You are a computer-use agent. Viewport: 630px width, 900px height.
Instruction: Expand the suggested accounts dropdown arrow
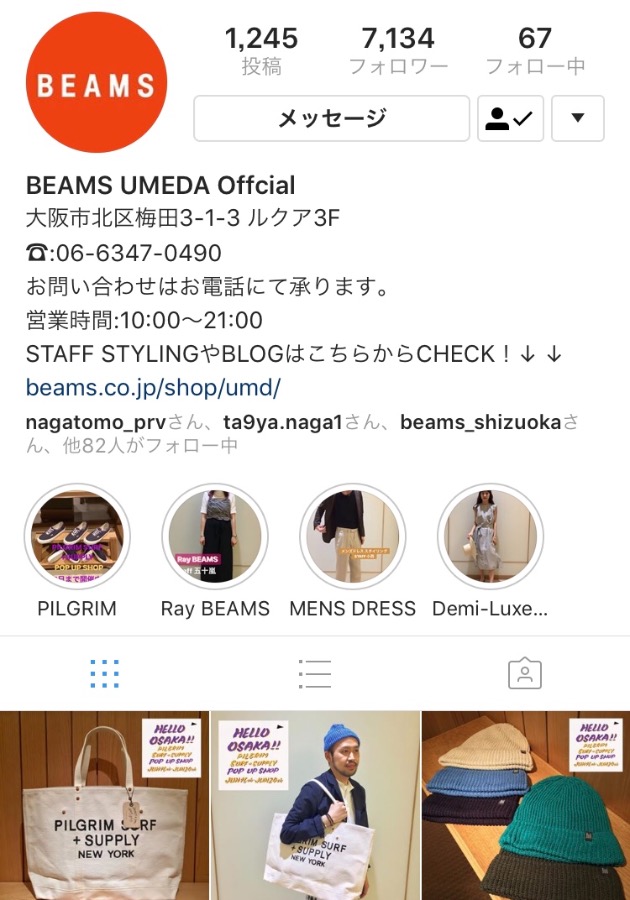pyautogui.click(x=577, y=119)
